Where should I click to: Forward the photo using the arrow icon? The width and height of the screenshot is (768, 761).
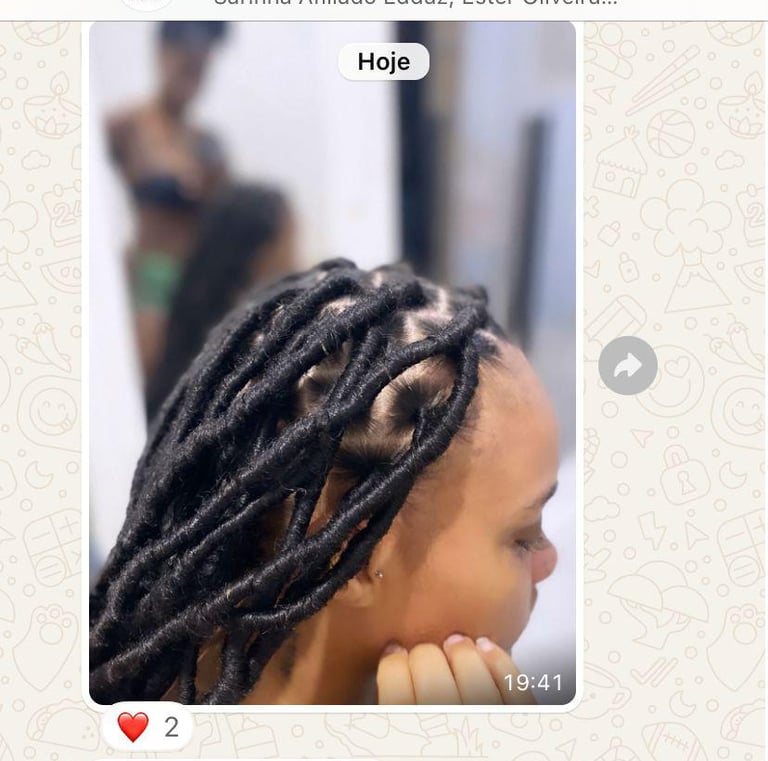[x=628, y=365]
